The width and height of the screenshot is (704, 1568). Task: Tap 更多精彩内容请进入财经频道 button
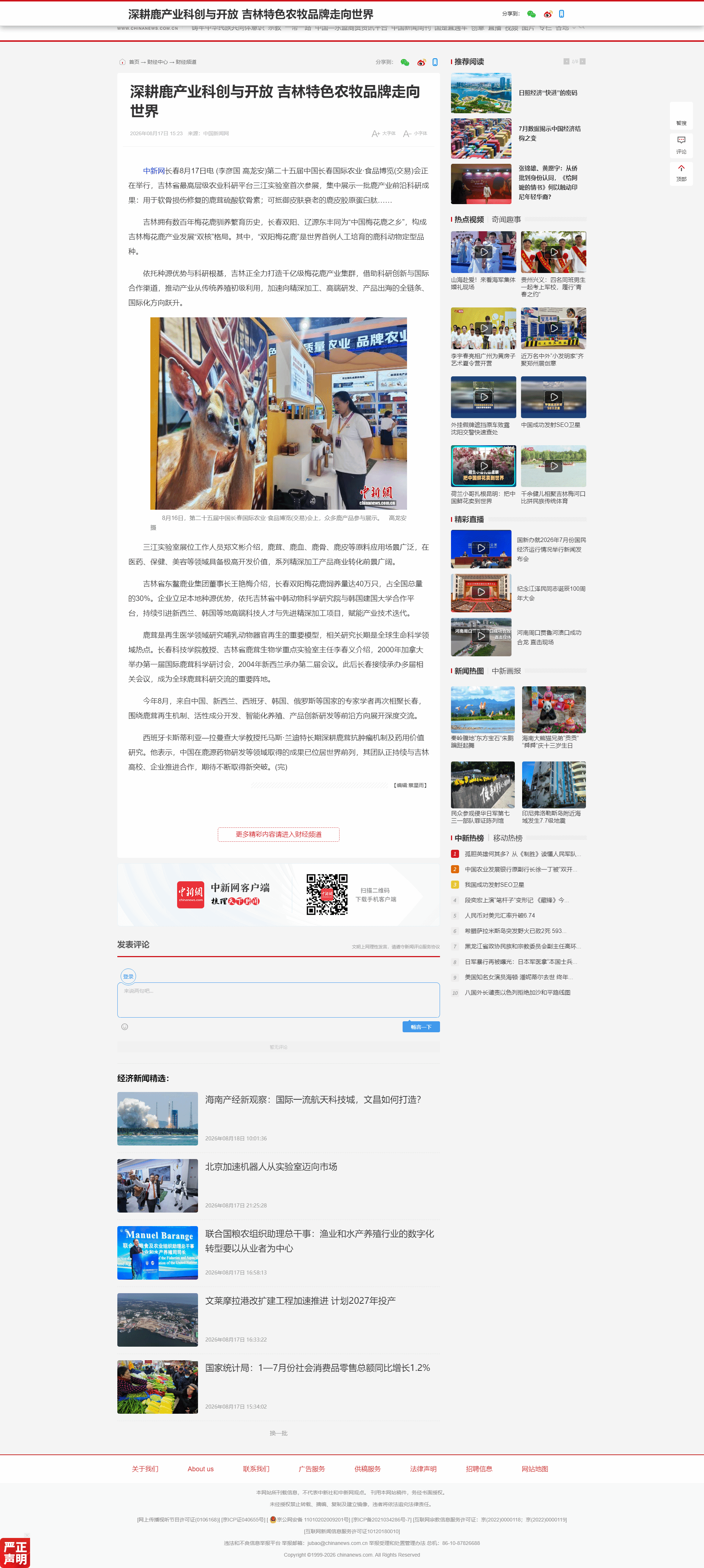(278, 834)
